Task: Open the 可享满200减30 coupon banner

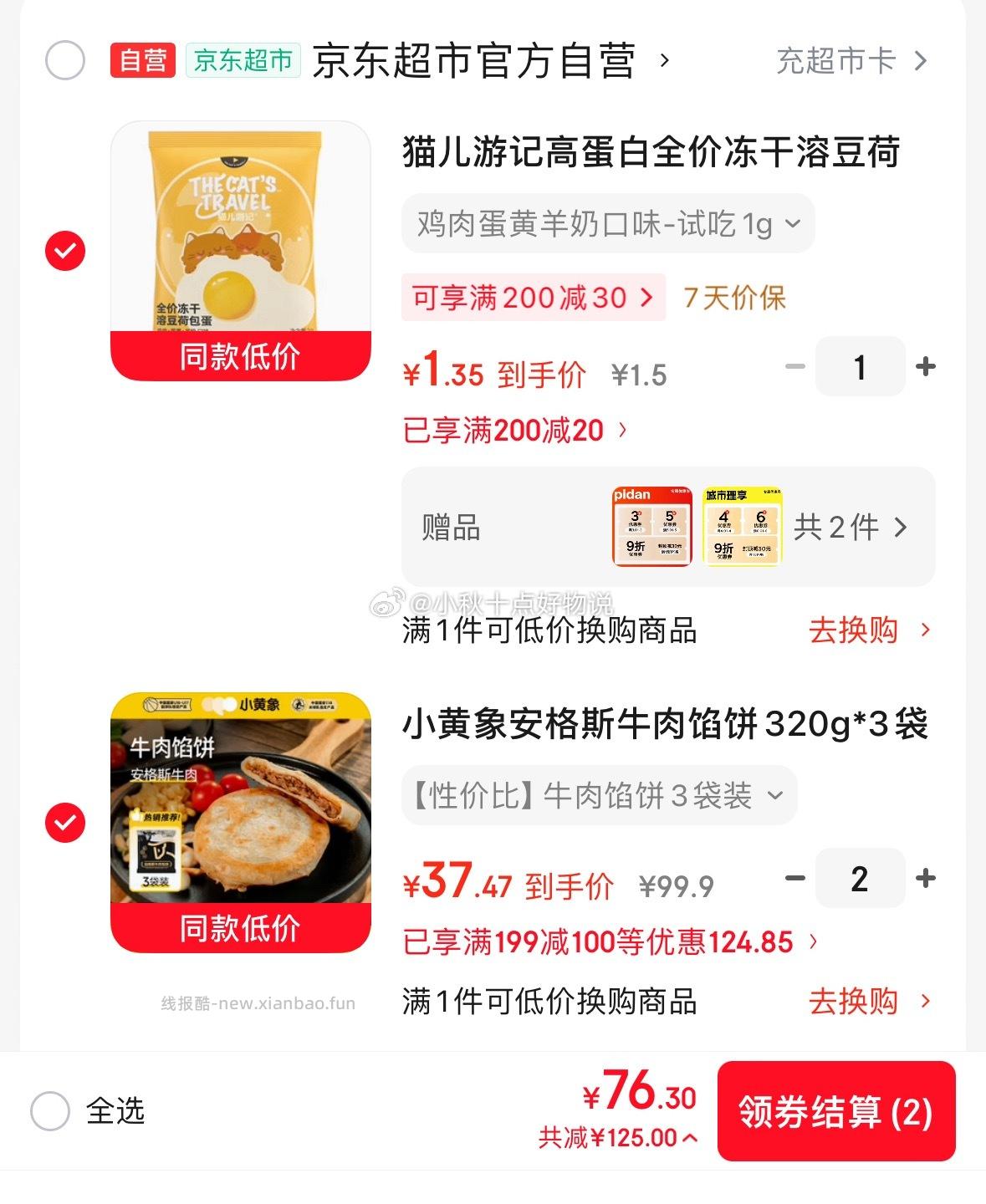Action: click(x=532, y=298)
